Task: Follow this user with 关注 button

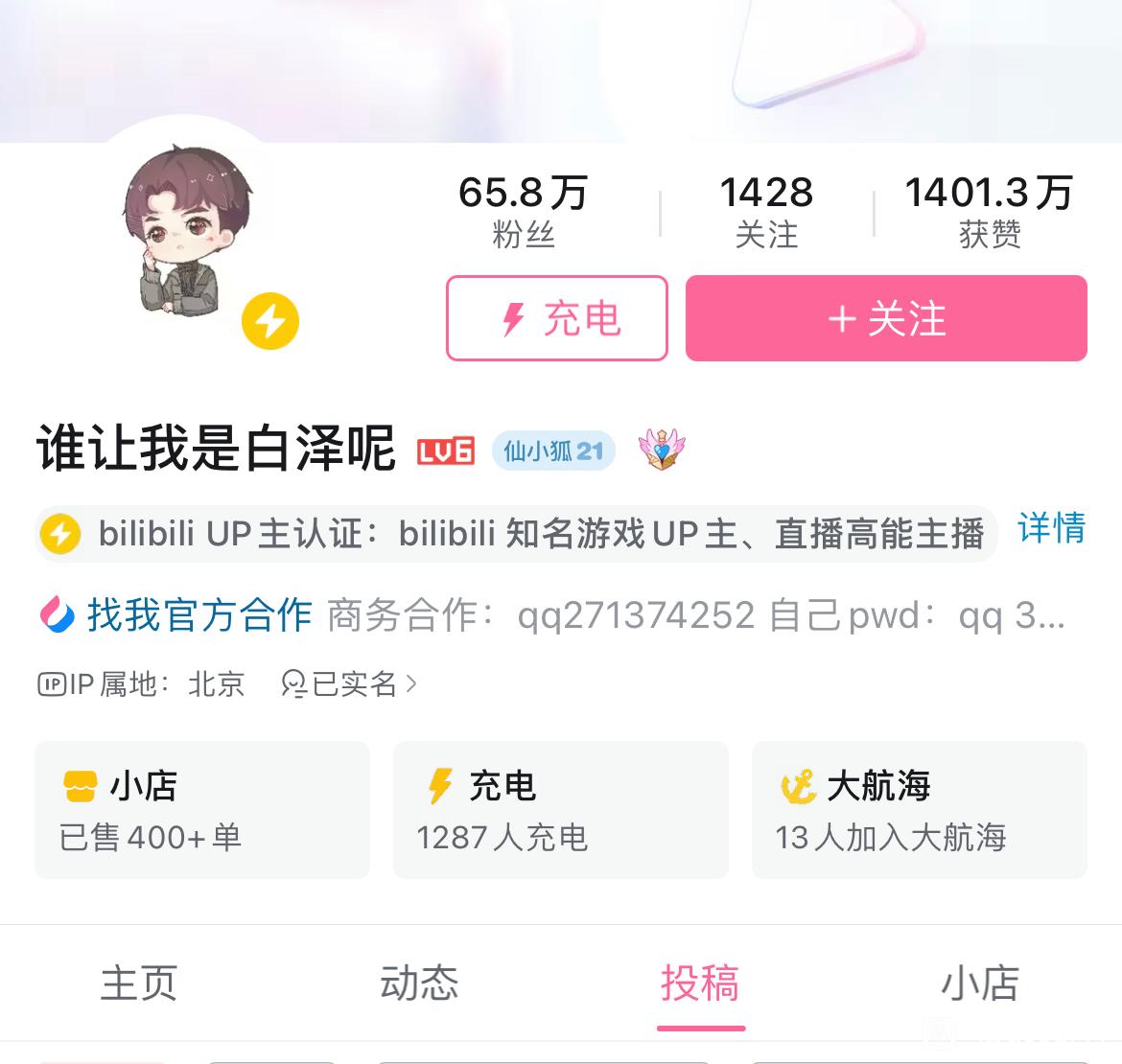Action: pyautogui.click(x=886, y=318)
